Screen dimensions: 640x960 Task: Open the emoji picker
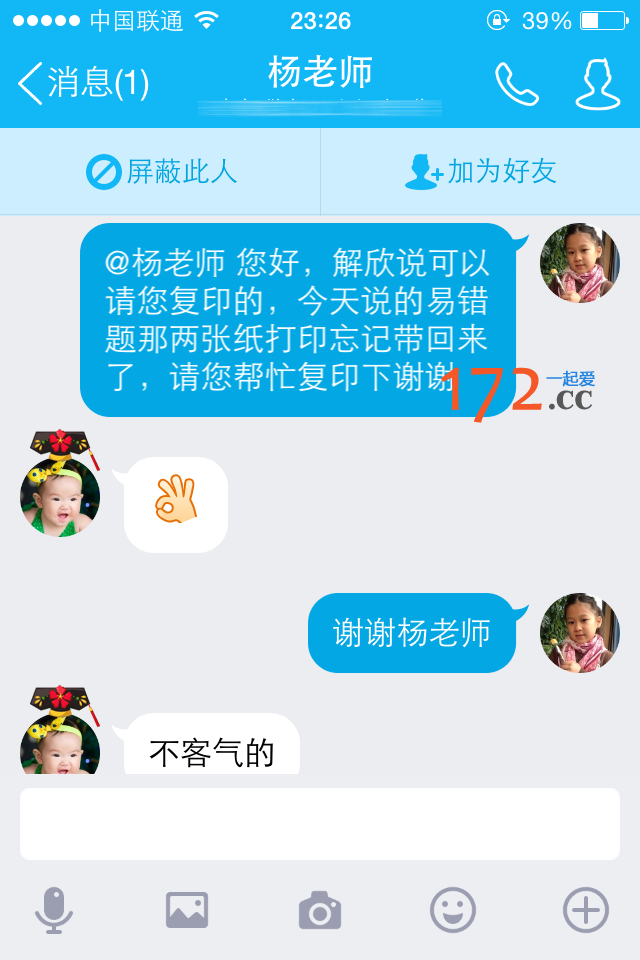pos(453,910)
